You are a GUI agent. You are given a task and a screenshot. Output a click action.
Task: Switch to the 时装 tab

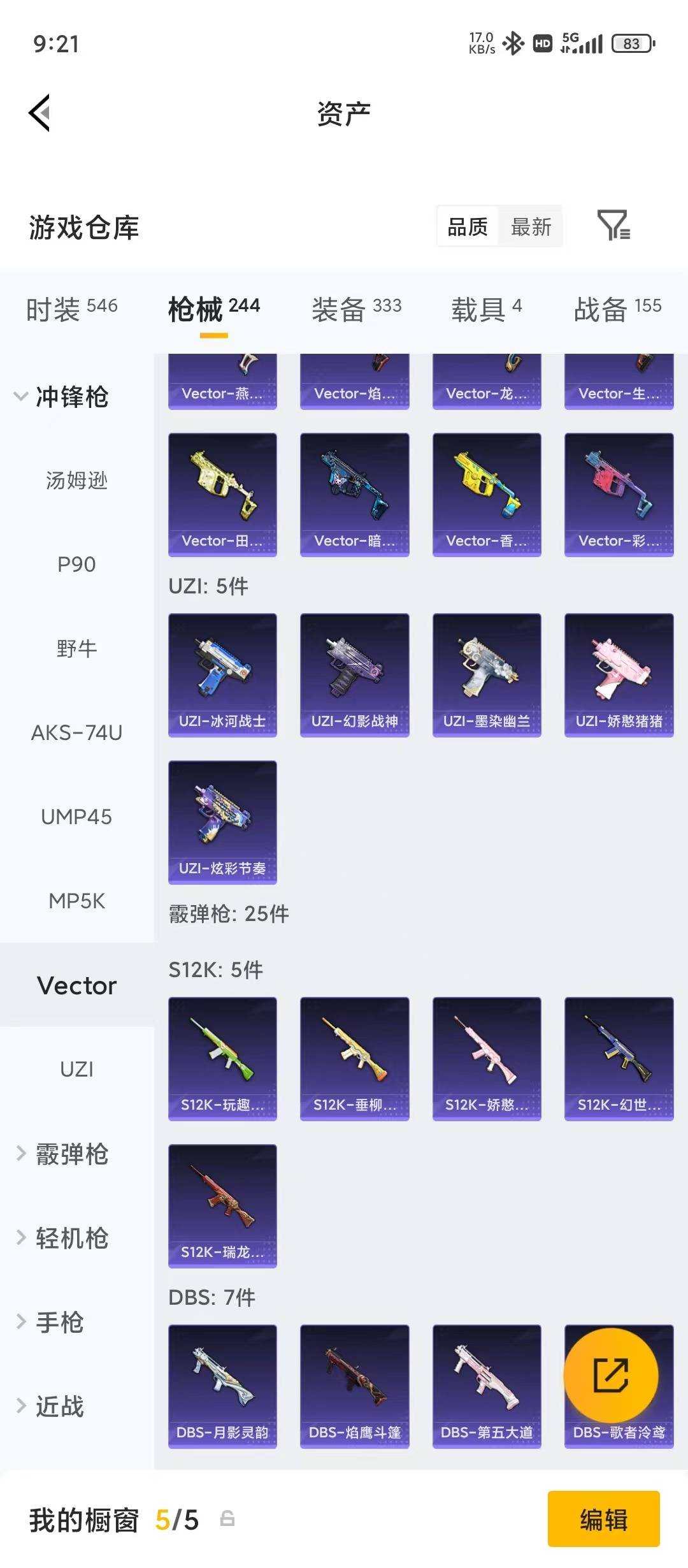tap(71, 309)
